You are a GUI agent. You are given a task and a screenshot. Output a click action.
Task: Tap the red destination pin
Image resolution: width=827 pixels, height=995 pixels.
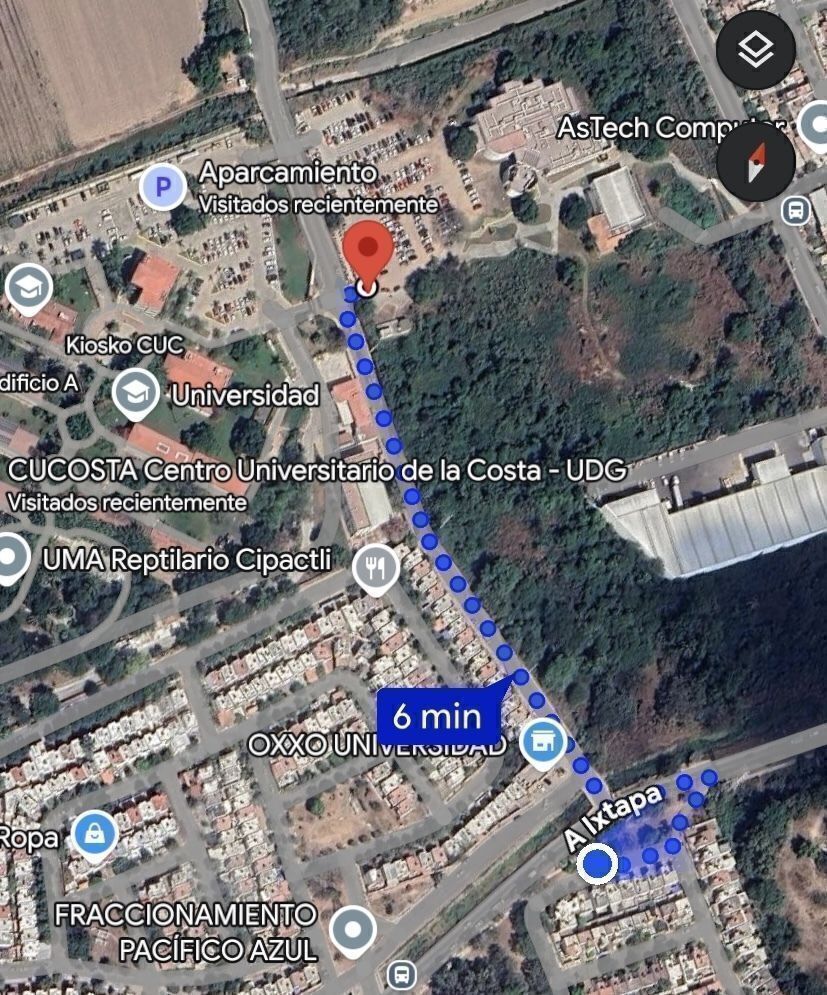tap(367, 252)
